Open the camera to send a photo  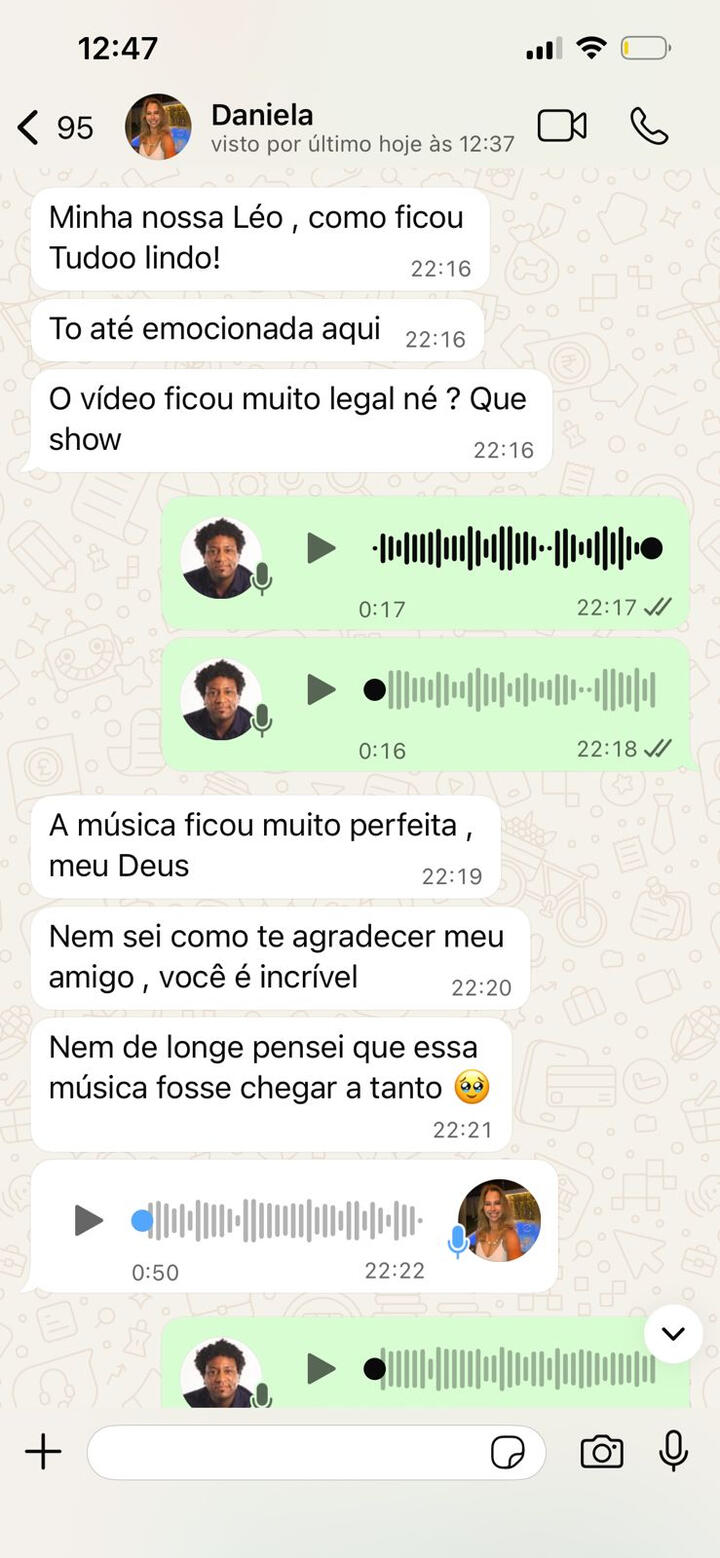[x=602, y=1452]
